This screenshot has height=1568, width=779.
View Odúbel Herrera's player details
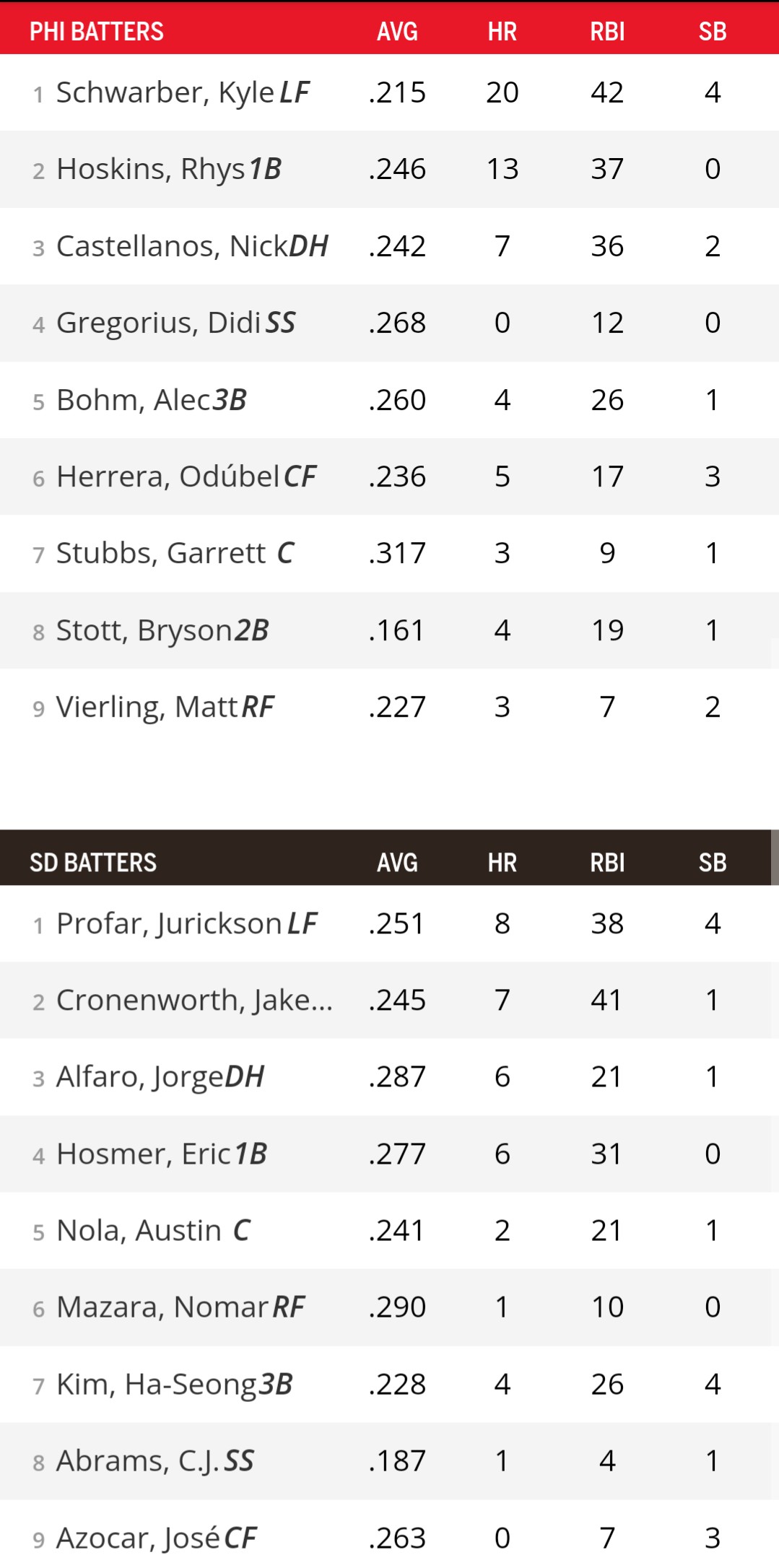pos(168,476)
